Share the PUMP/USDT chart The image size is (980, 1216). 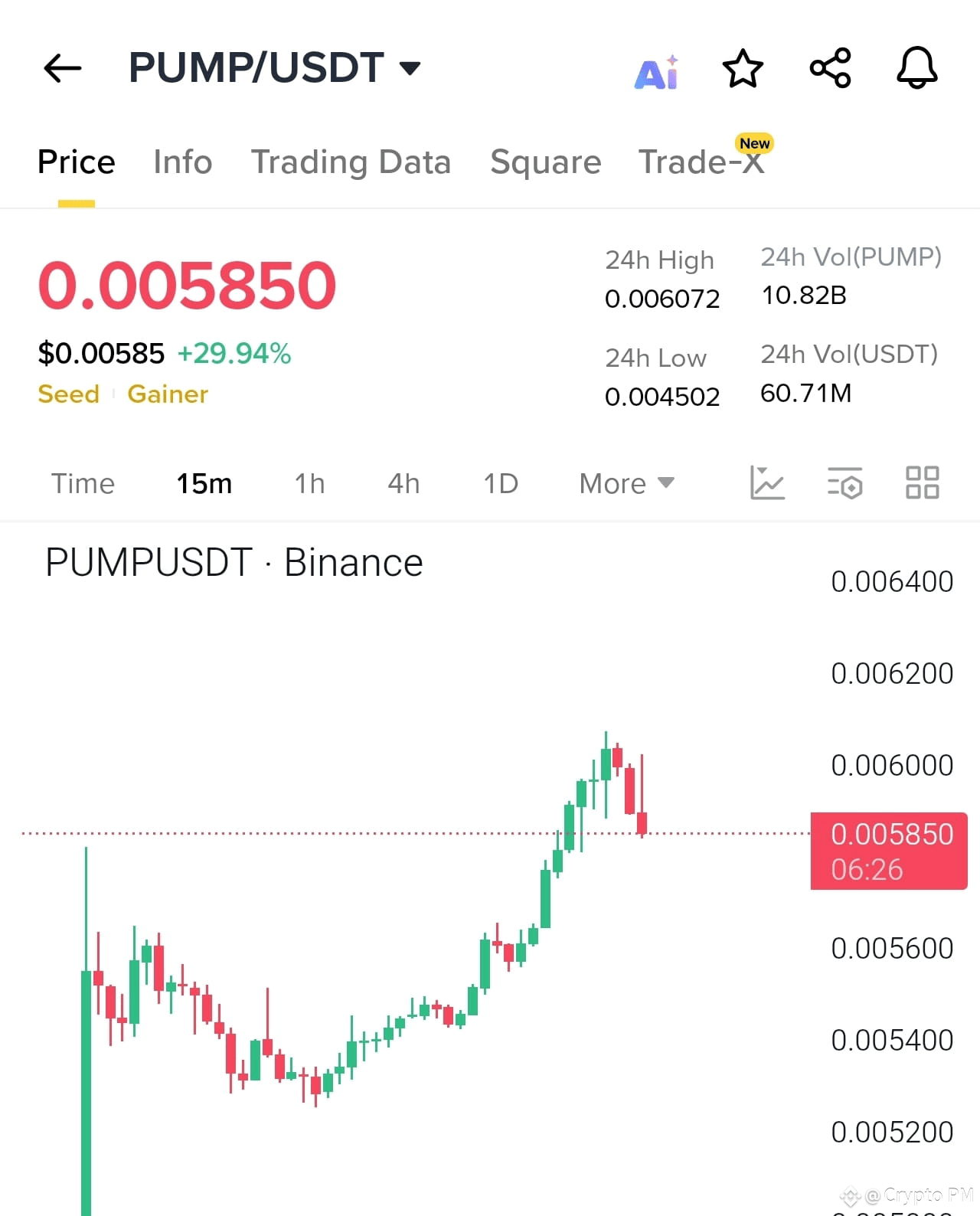(x=830, y=69)
